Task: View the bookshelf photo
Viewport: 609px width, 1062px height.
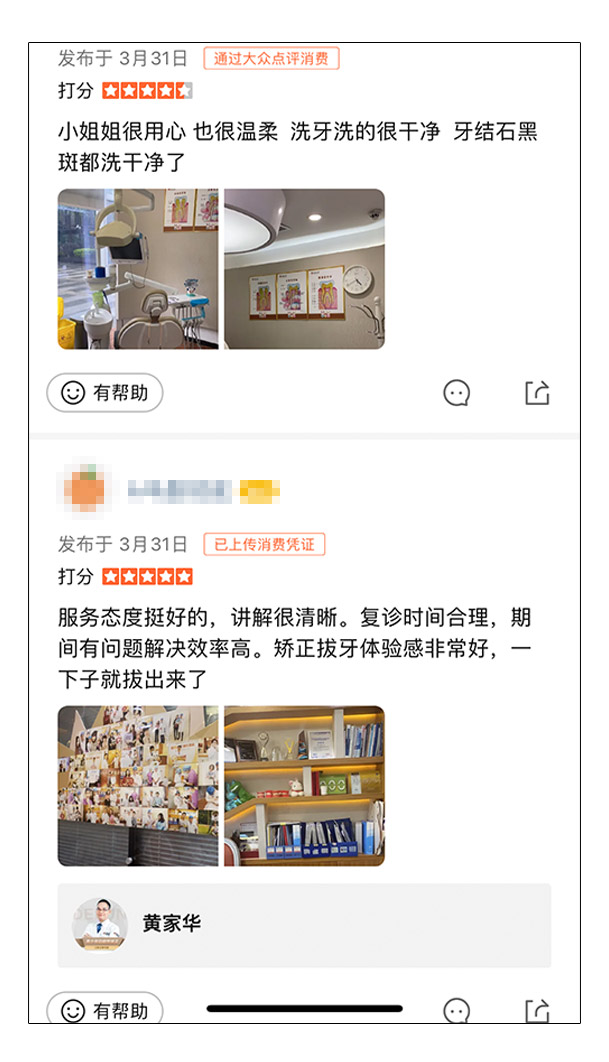Action: click(x=304, y=786)
